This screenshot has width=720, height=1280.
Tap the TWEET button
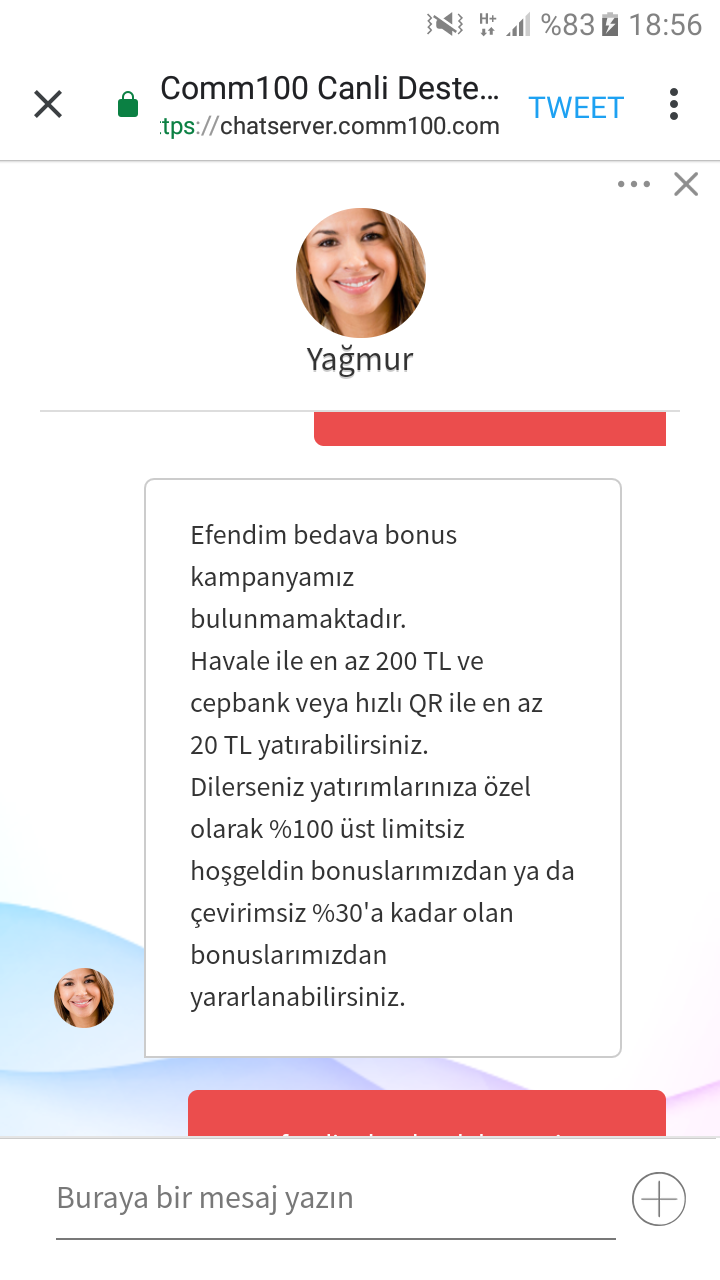click(576, 107)
